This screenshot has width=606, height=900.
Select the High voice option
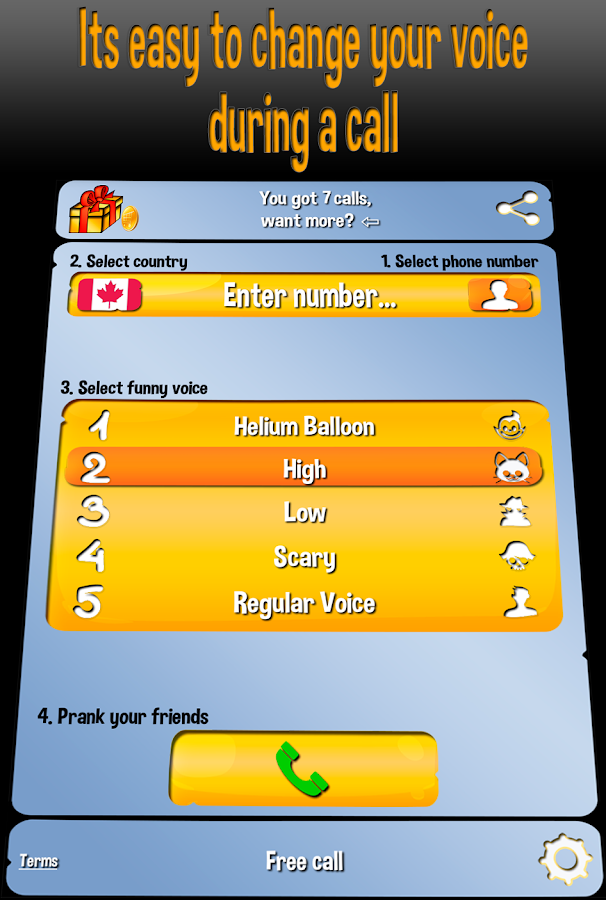[x=304, y=469]
